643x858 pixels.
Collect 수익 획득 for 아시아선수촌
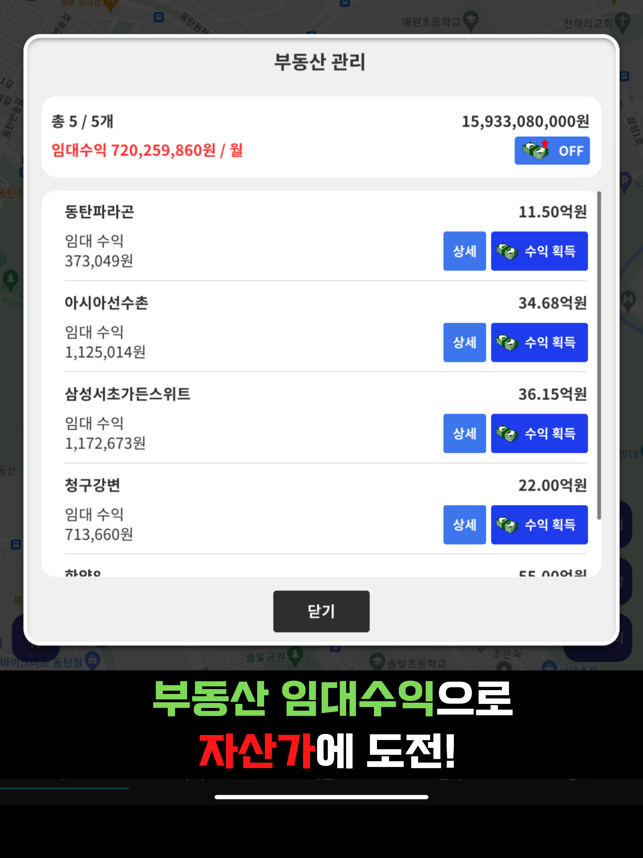pos(539,342)
